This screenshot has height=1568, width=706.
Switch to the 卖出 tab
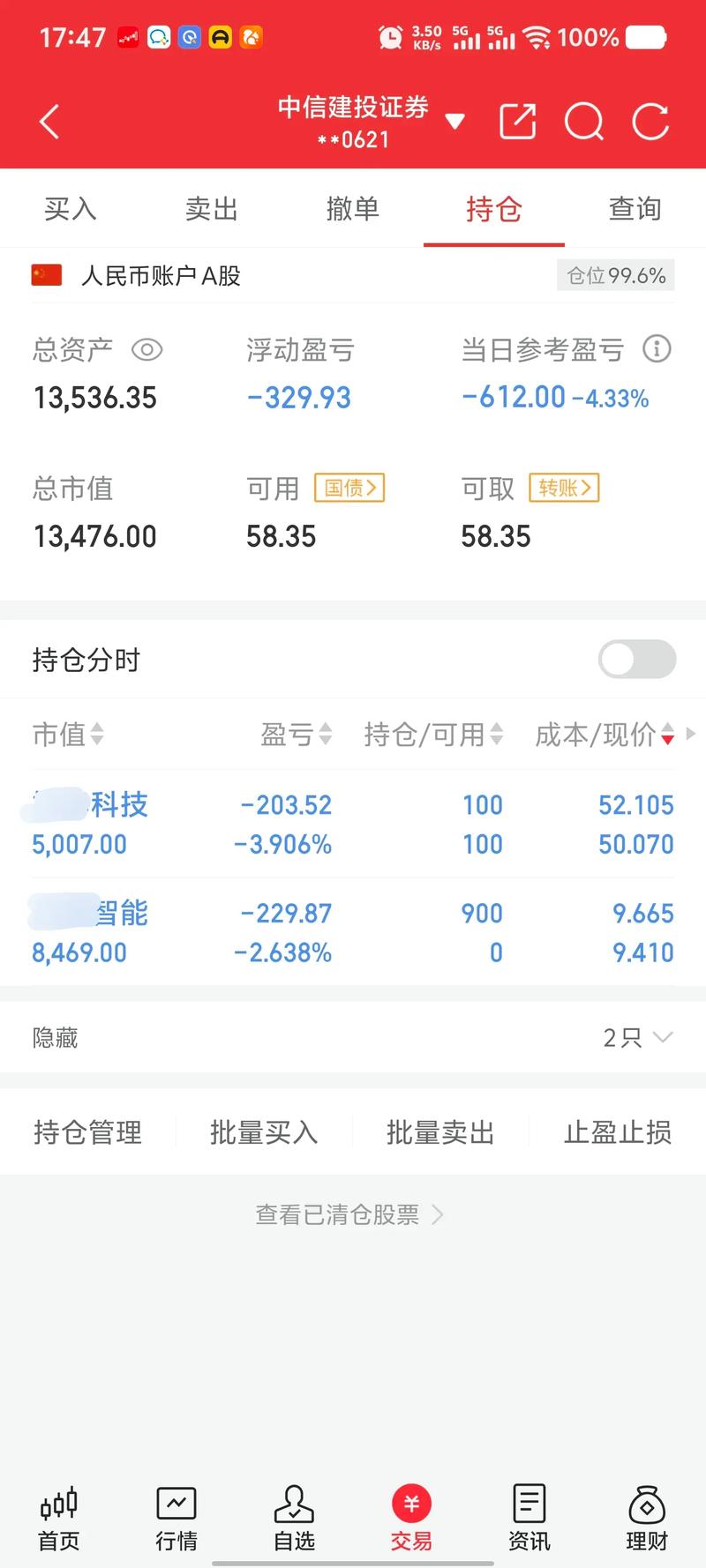point(211,209)
